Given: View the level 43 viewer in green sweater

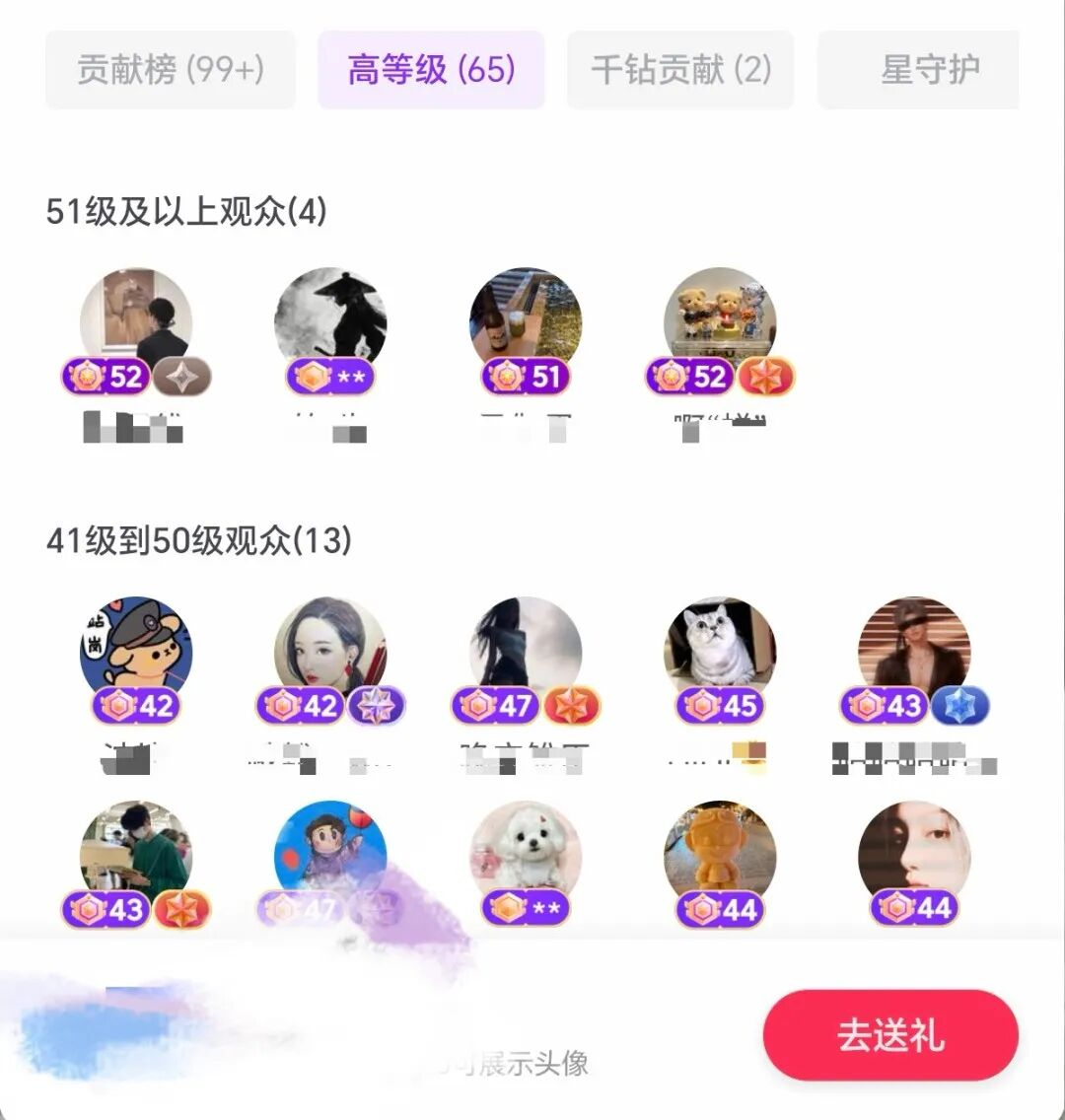Looking at the screenshot, I should [x=136, y=857].
